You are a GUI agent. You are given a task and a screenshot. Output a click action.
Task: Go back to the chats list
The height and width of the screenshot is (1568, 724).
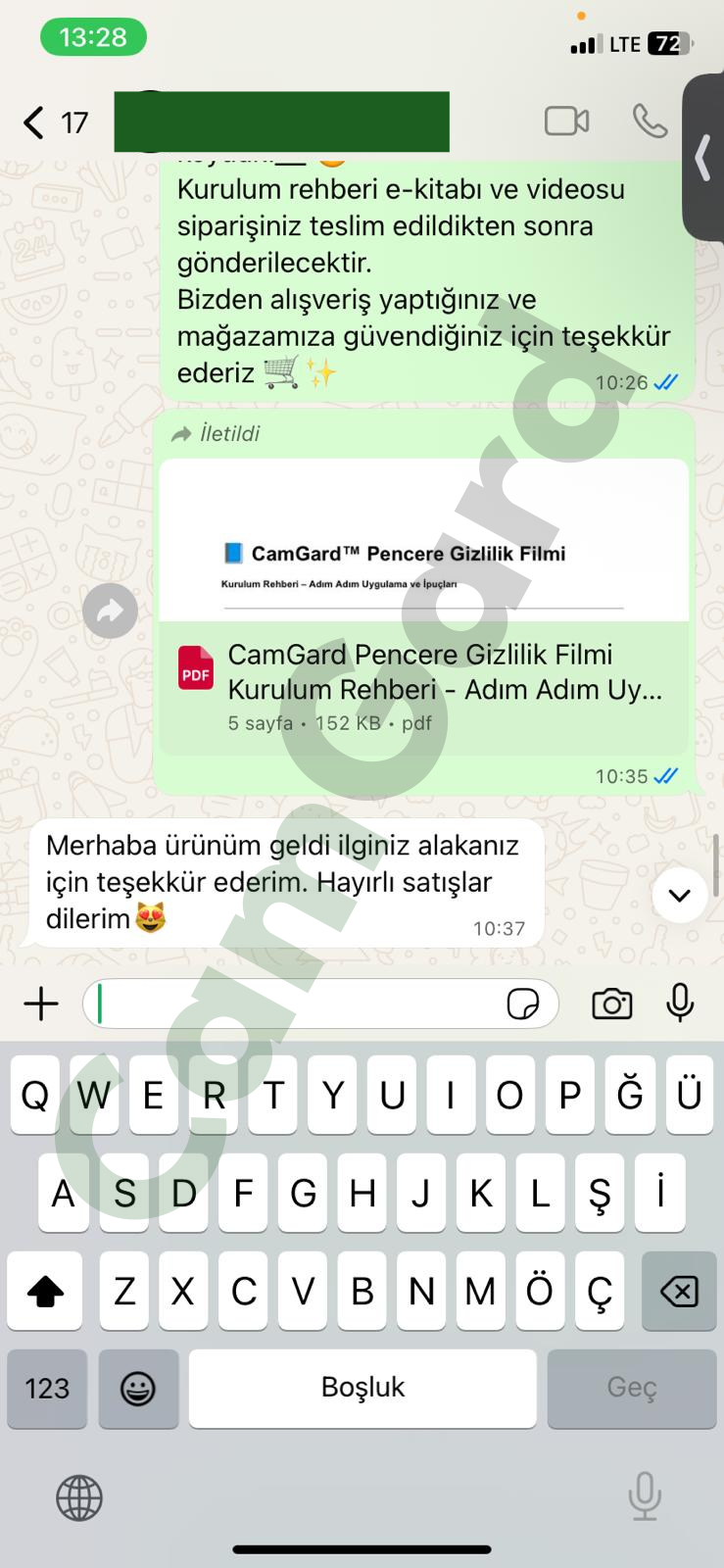click(x=35, y=123)
